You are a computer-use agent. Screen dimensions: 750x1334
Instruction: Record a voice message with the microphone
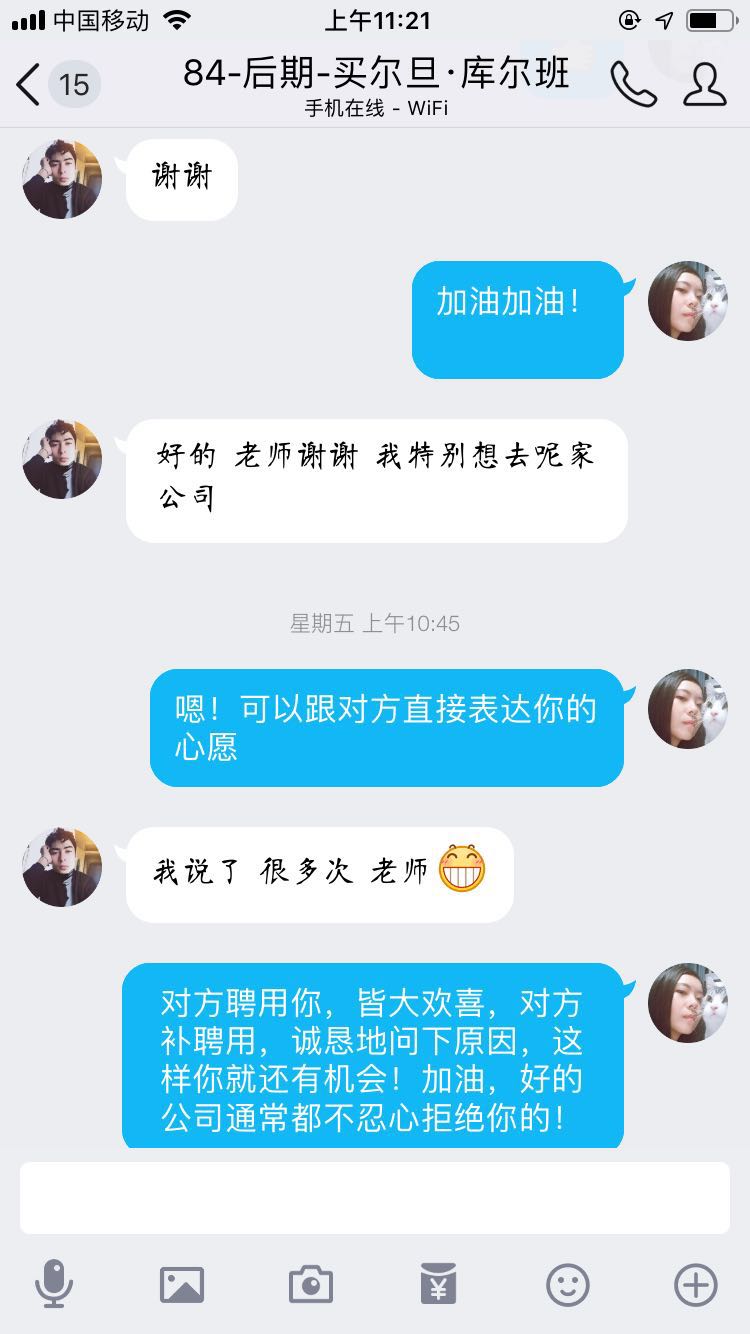[x=54, y=1284]
